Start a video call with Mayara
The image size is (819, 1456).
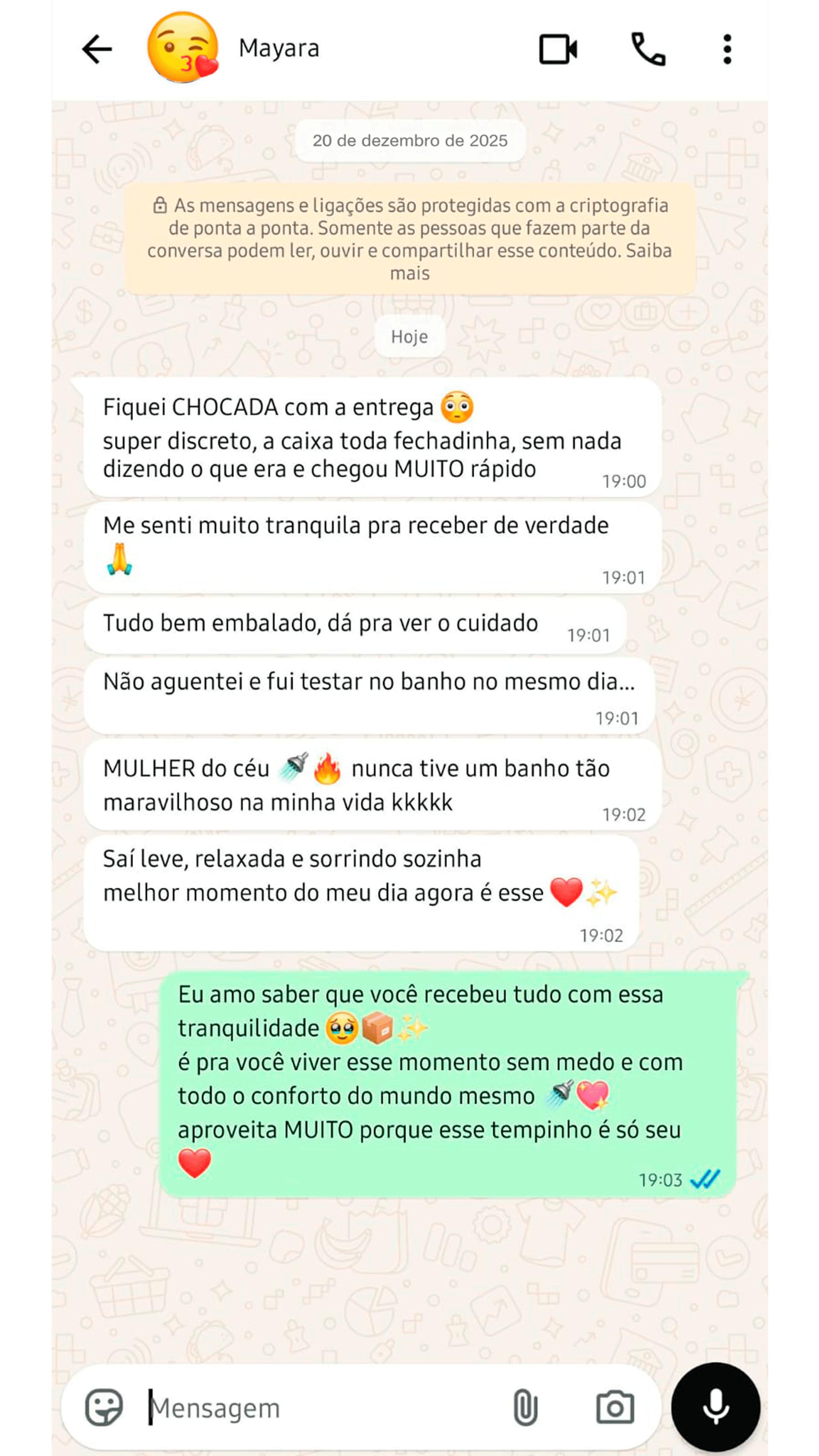tap(558, 50)
